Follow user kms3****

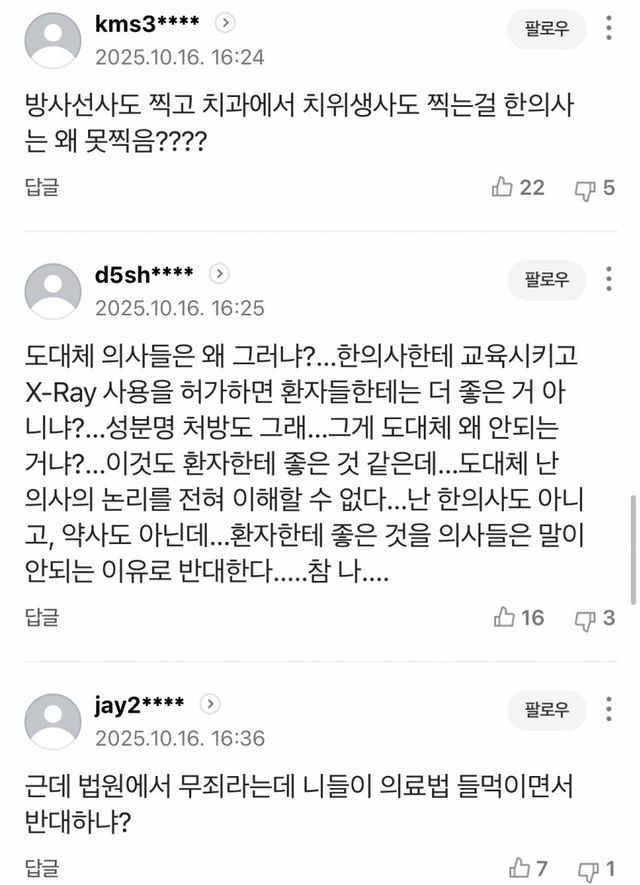point(546,30)
